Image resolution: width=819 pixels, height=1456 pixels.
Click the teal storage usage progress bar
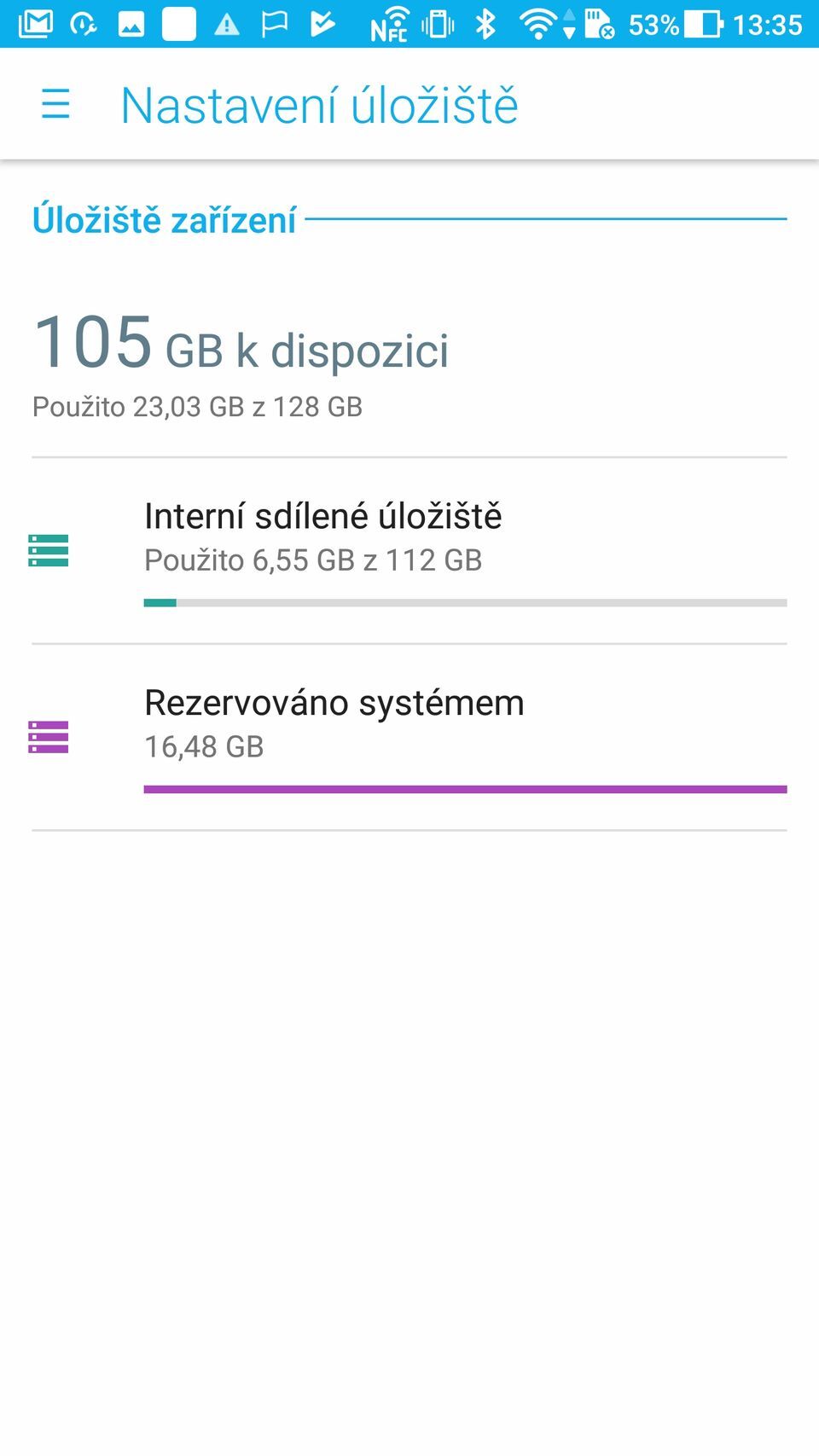(x=465, y=601)
